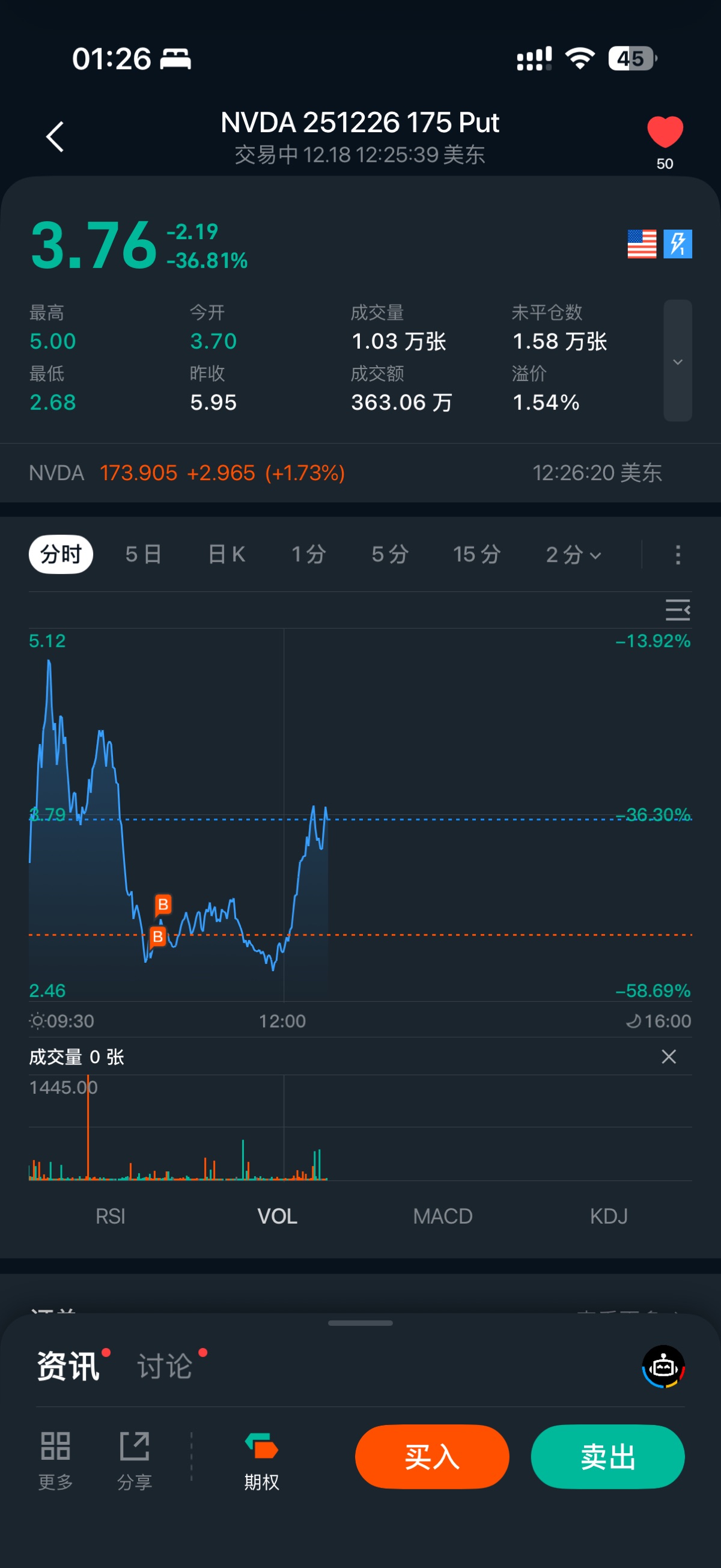Viewport: 721px width, 1568px height.
Task: Switch indicator to MACD
Action: coord(442,1216)
